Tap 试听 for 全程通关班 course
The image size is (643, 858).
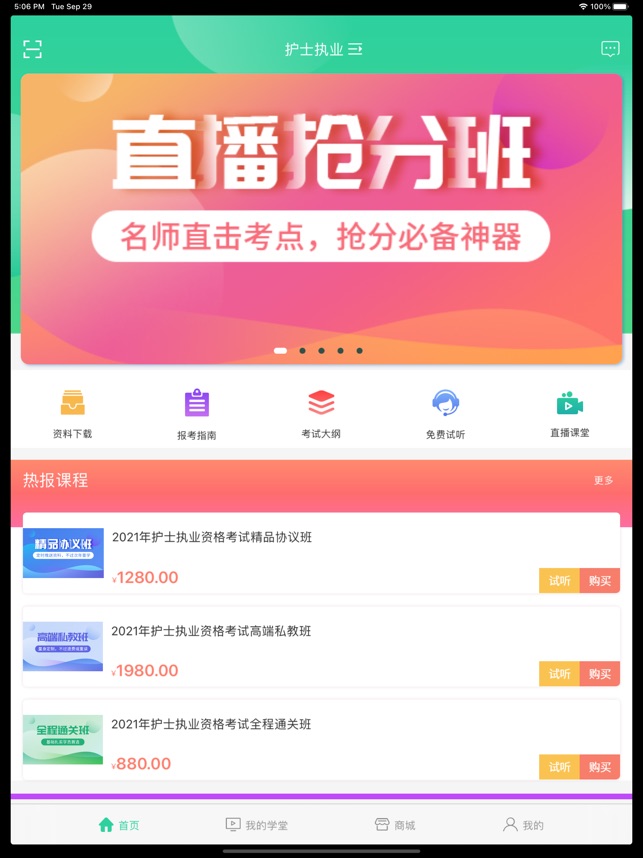559,767
